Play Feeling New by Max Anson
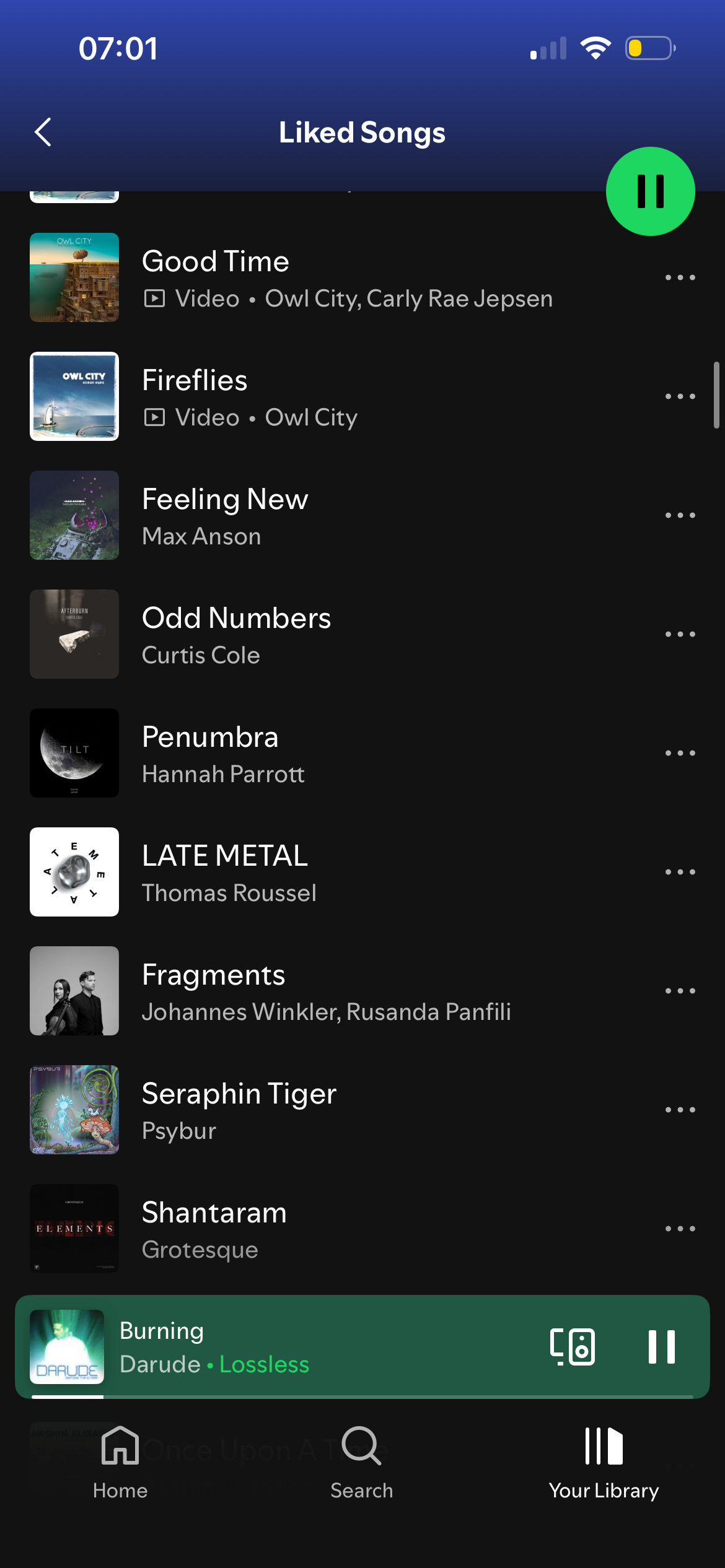 coord(347,515)
